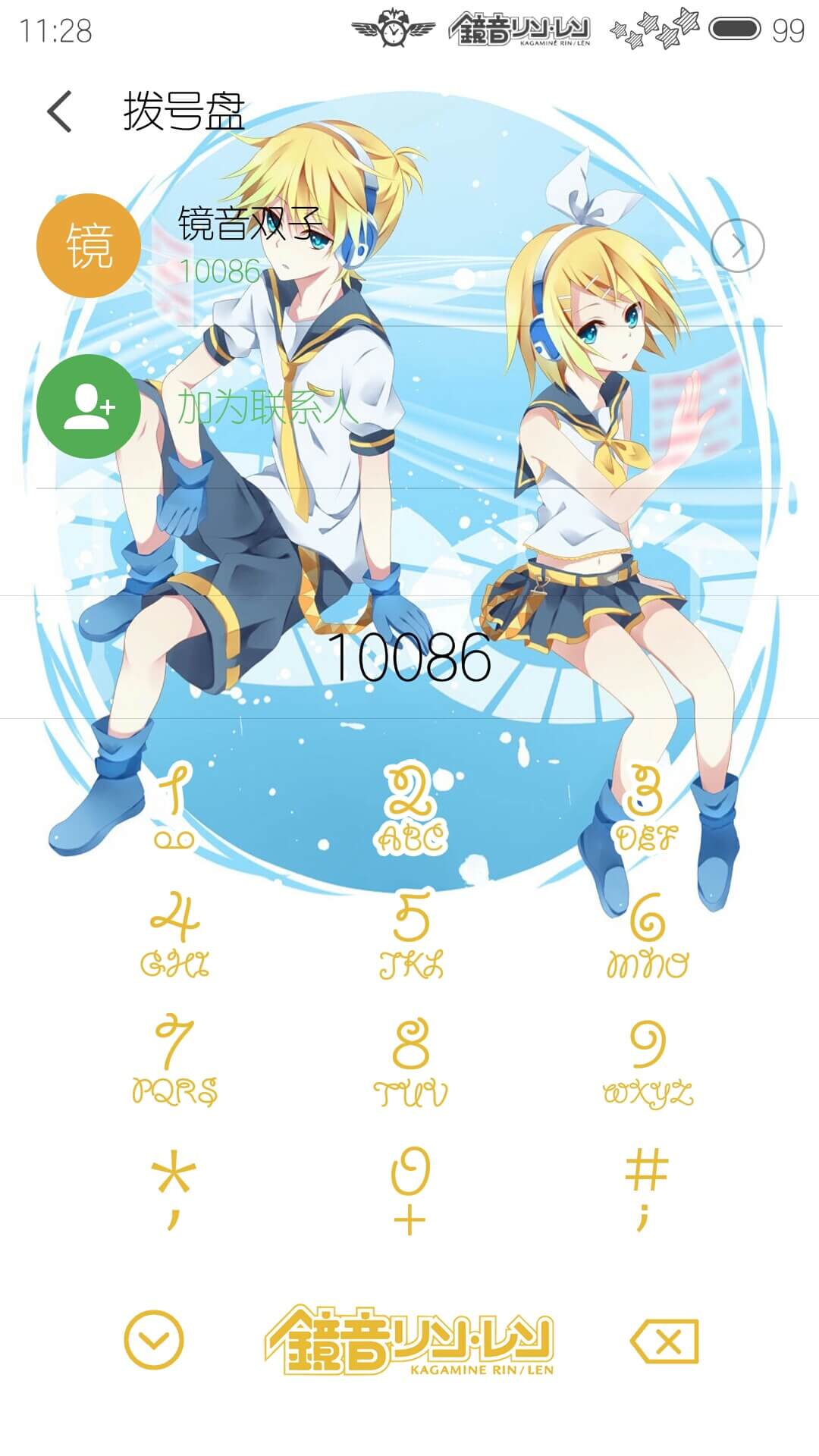This screenshot has width=819, height=1456.
Task: Tap the 3 DEF key
Action: pos(646,808)
